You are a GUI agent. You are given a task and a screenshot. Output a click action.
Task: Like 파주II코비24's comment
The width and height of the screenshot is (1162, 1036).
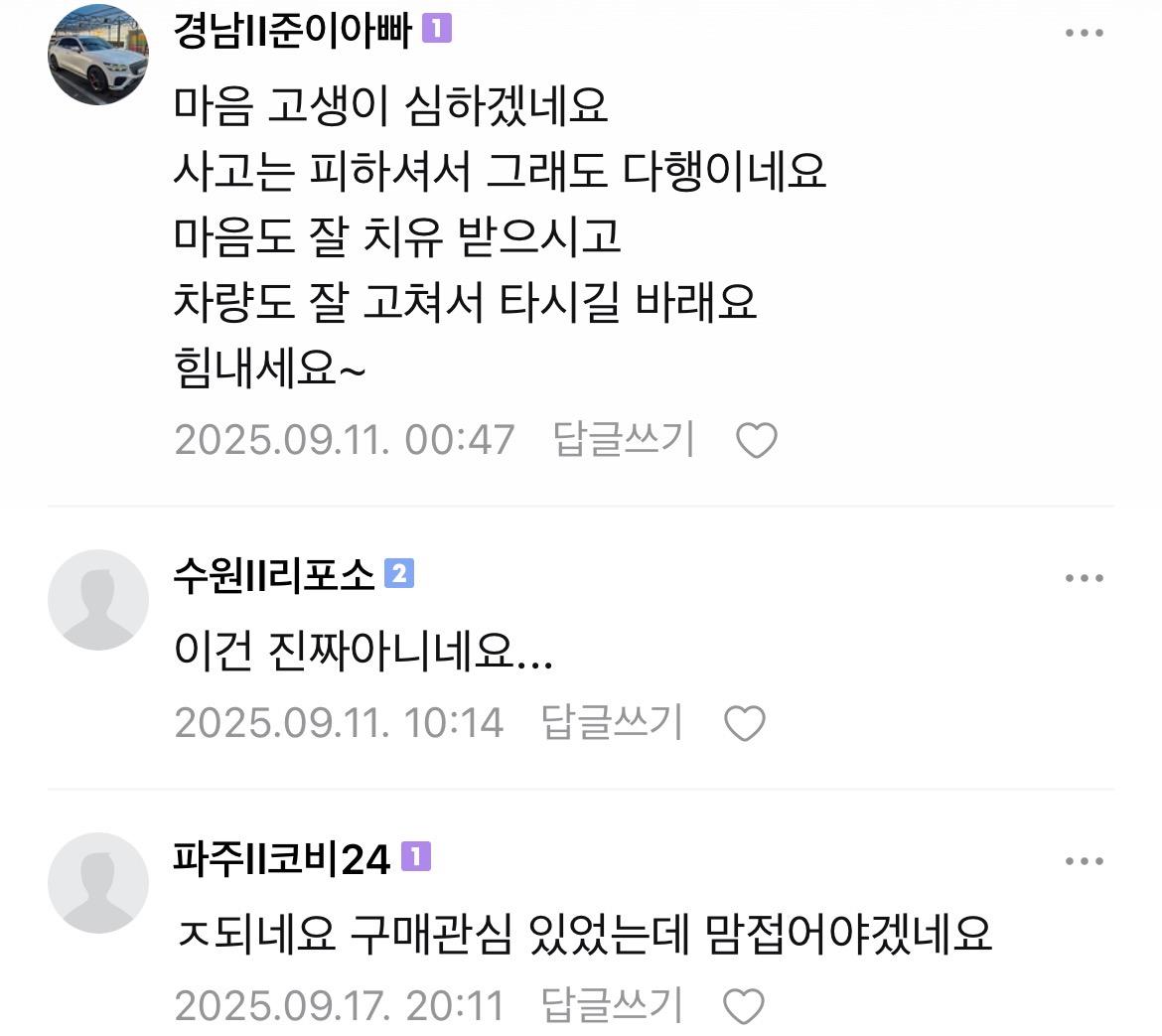(744, 1006)
